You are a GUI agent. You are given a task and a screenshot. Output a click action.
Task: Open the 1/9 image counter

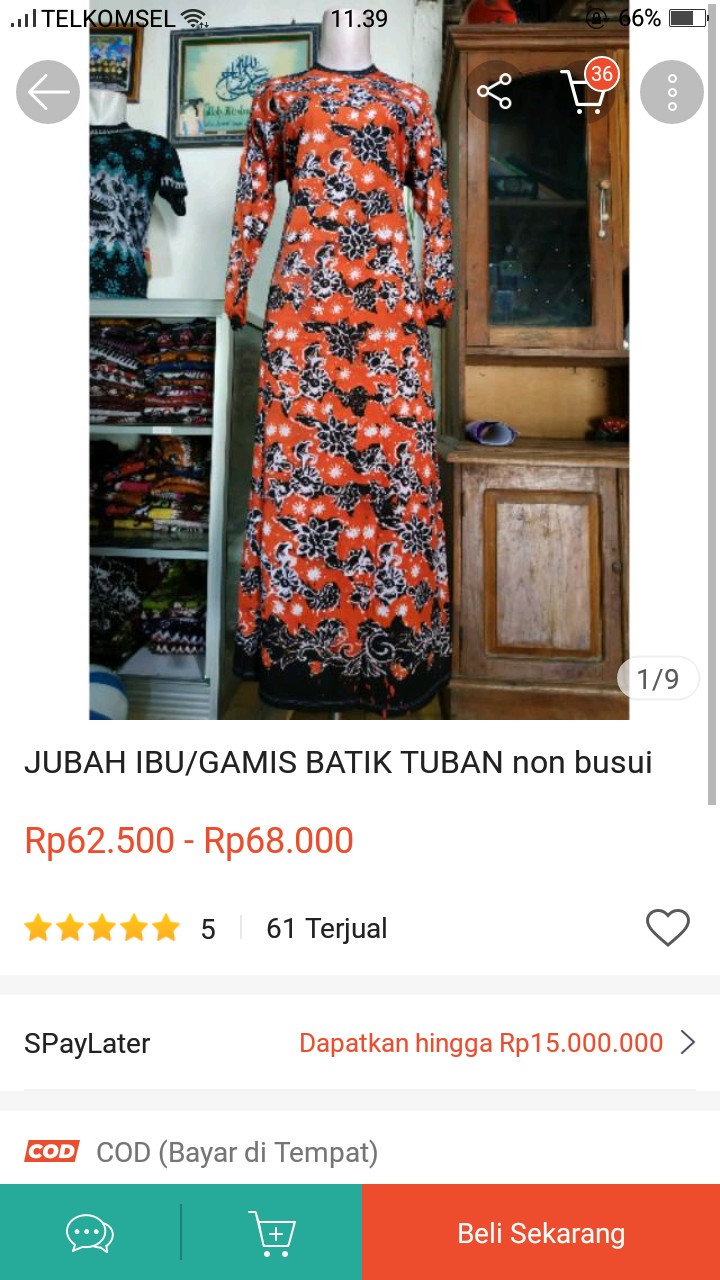click(x=658, y=677)
